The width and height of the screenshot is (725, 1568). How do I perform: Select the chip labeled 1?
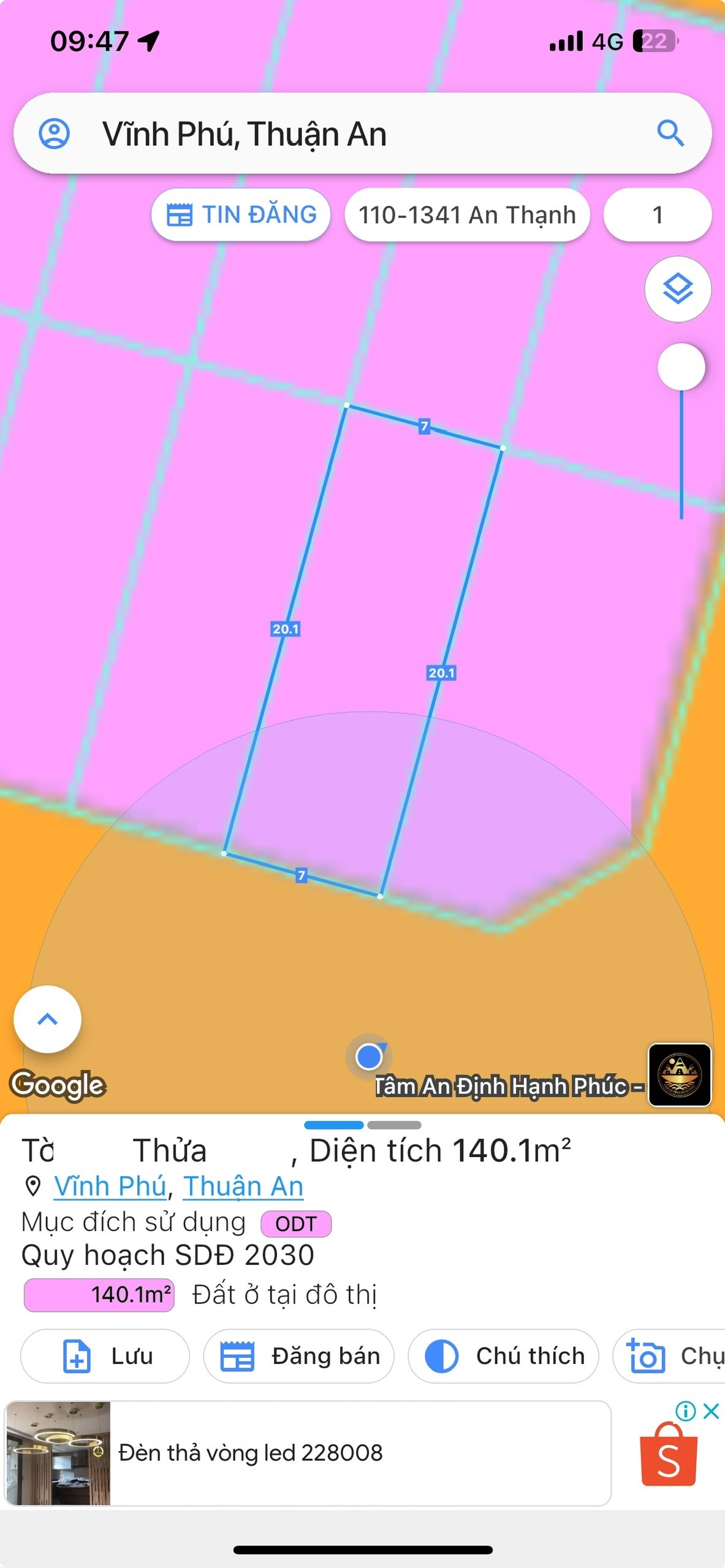pos(658,215)
